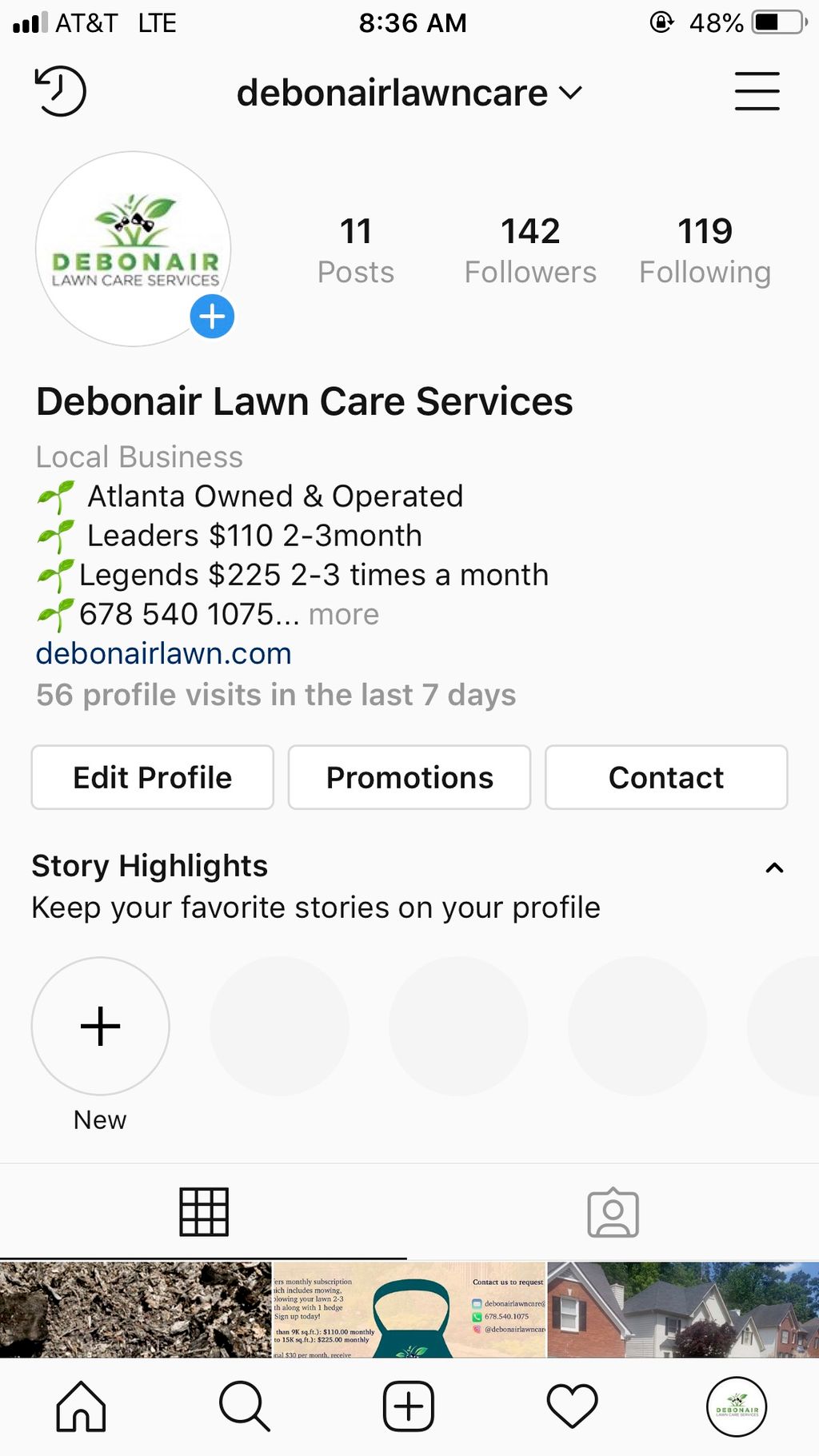
Task: Open the mulch photo post
Action: pyautogui.click(x=135, y=1310)
